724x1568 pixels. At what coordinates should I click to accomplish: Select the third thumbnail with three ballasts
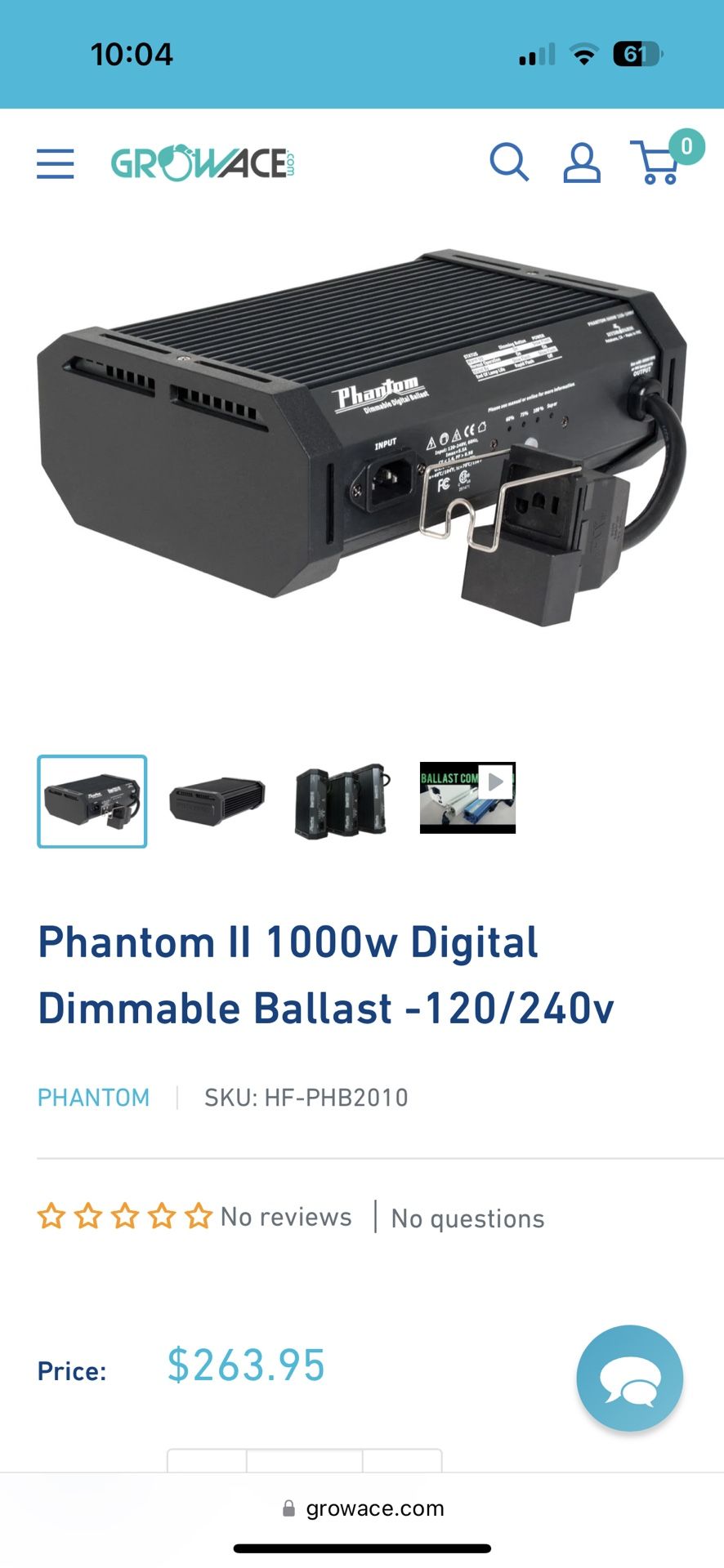click(342, 801)
